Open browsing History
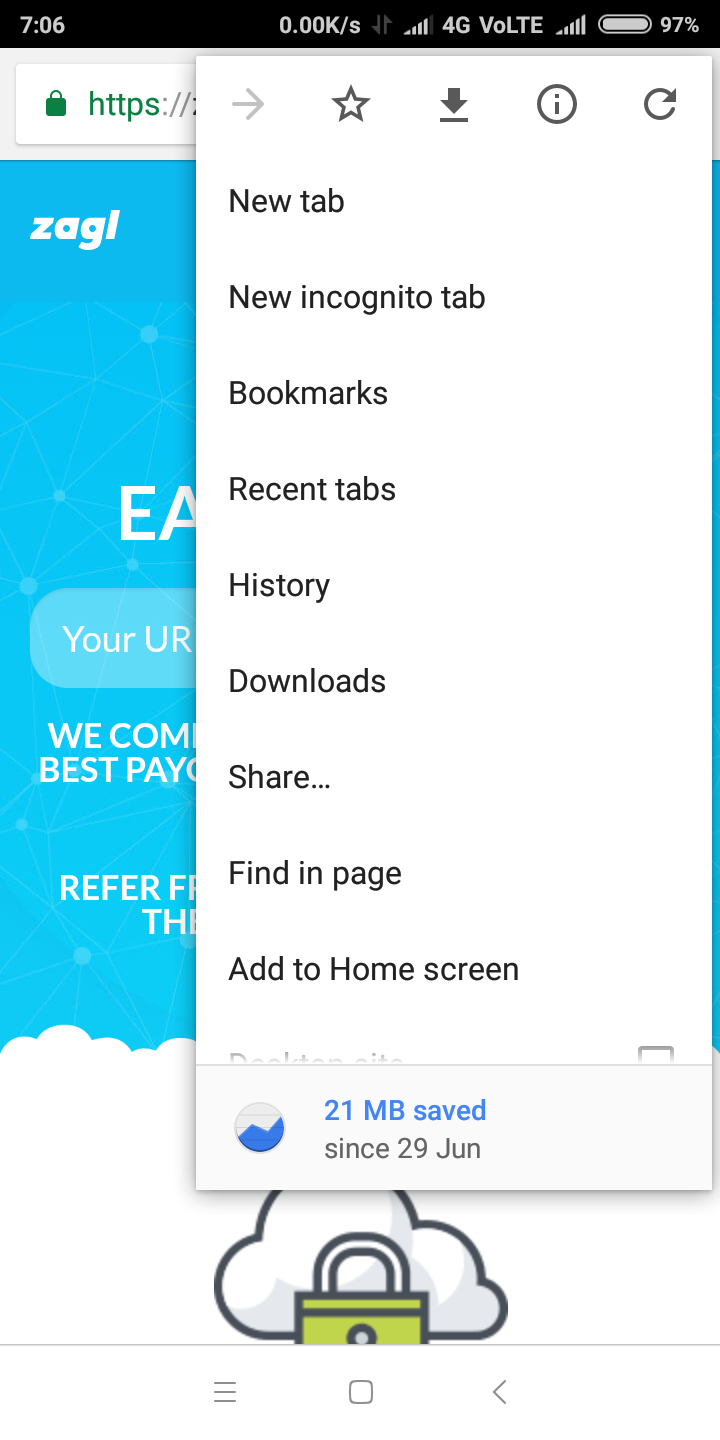The image size is (720, 1440). [x=279, y=585]
